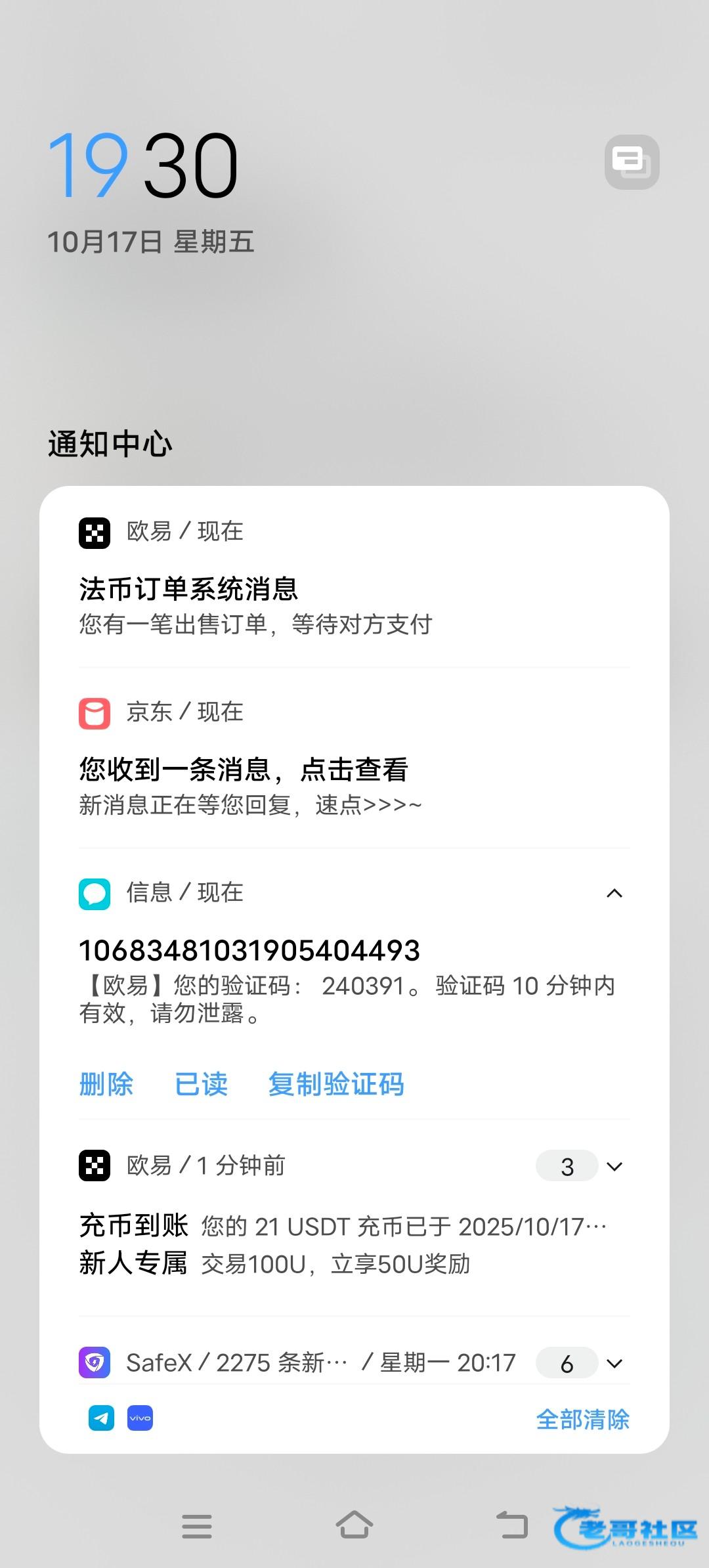The height and width of the screenshot is (1568, 709).
Task: Open the Telegram notification icon
Action: coord(102,1418)
